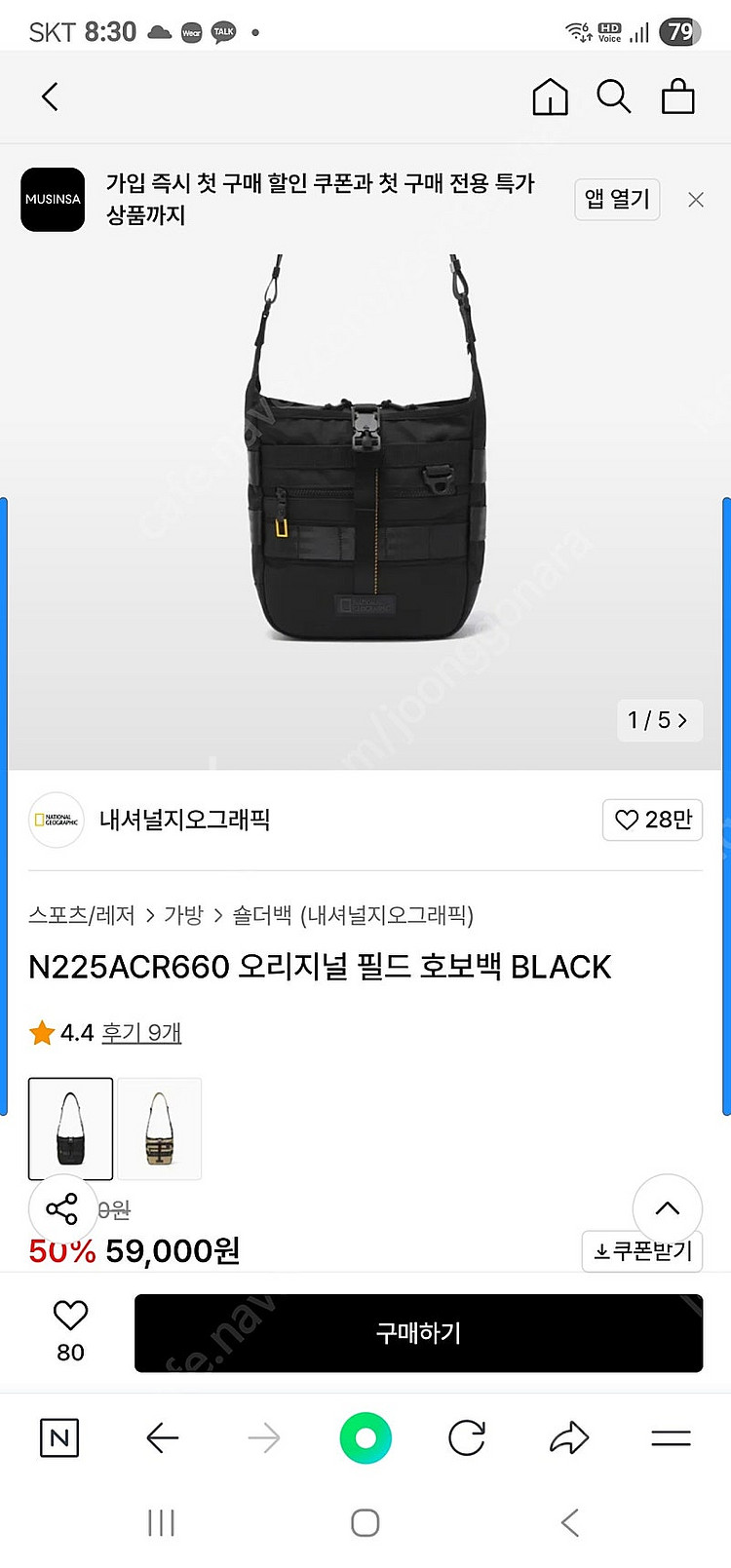Screen dimensions: 731x1568
Task: Select the black bag color option
Action: (70, 1128)
